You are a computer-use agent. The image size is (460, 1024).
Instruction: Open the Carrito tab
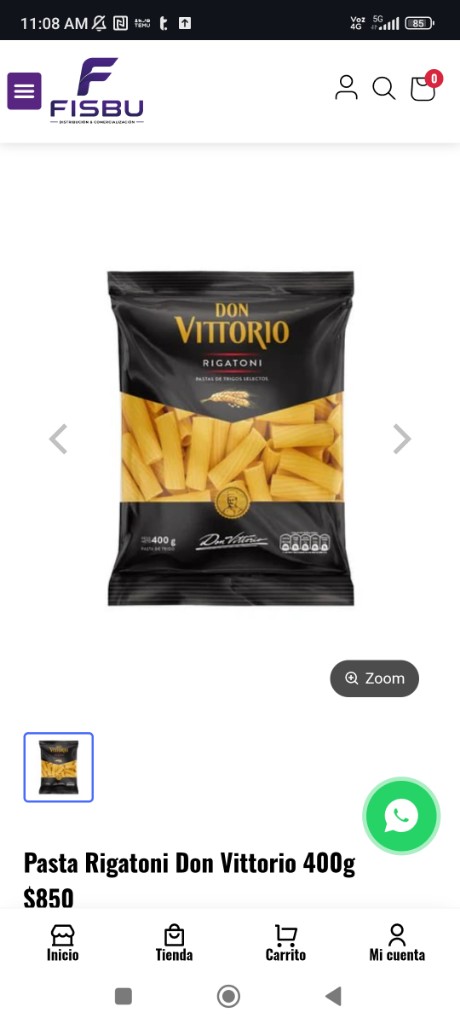[286, 943]
